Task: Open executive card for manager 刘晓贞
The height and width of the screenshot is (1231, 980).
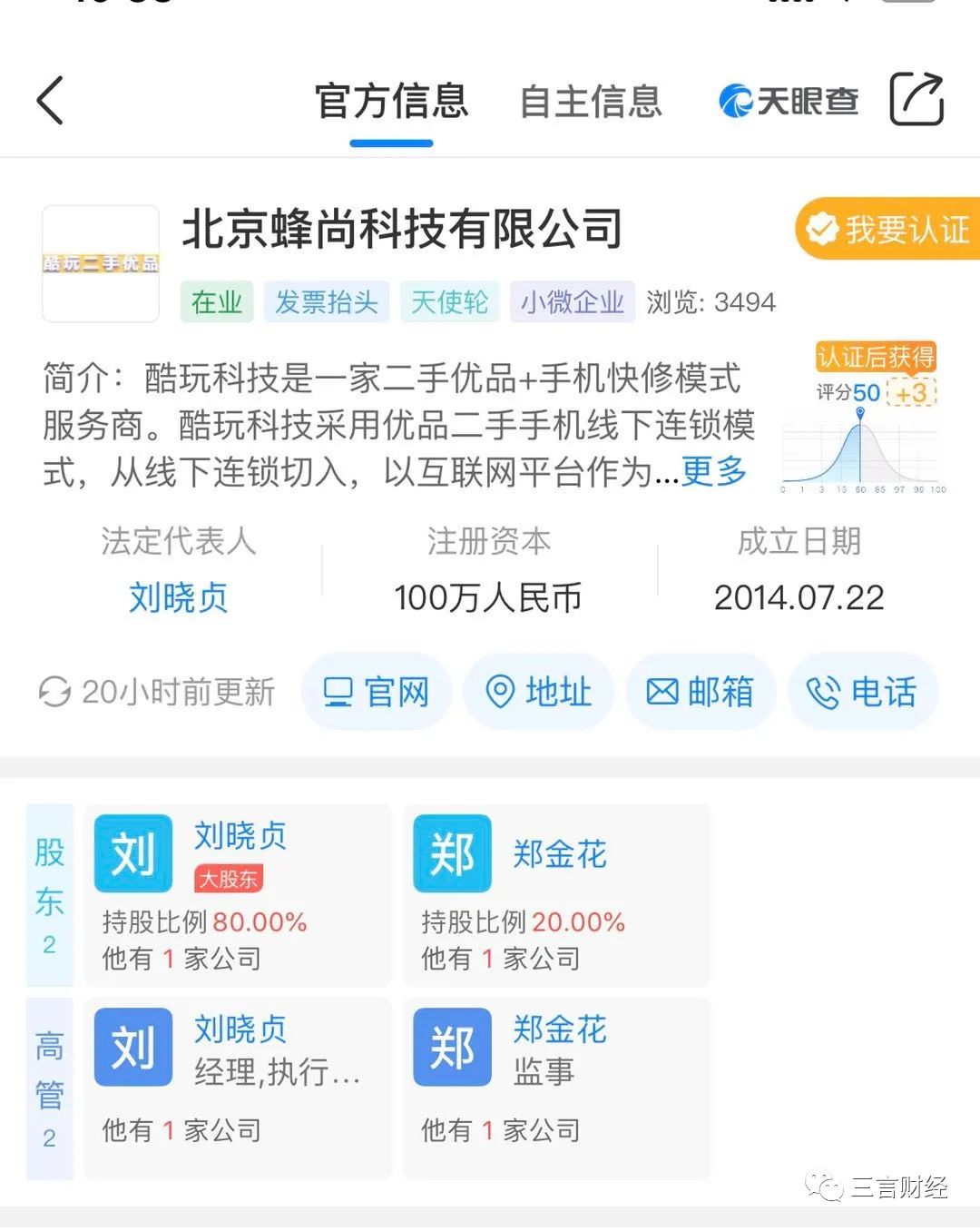Action: (x=238, y=1088)
